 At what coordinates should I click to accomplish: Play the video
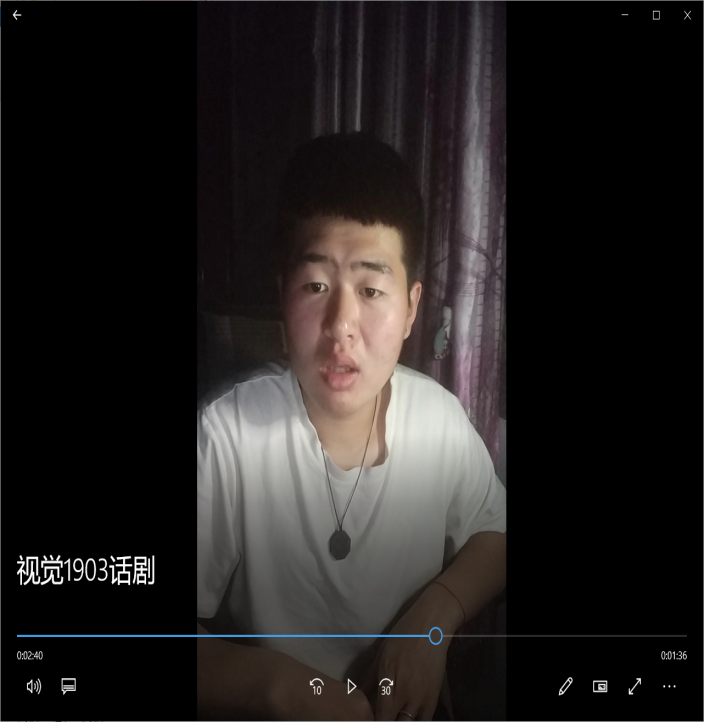click(x=351, y=686)
